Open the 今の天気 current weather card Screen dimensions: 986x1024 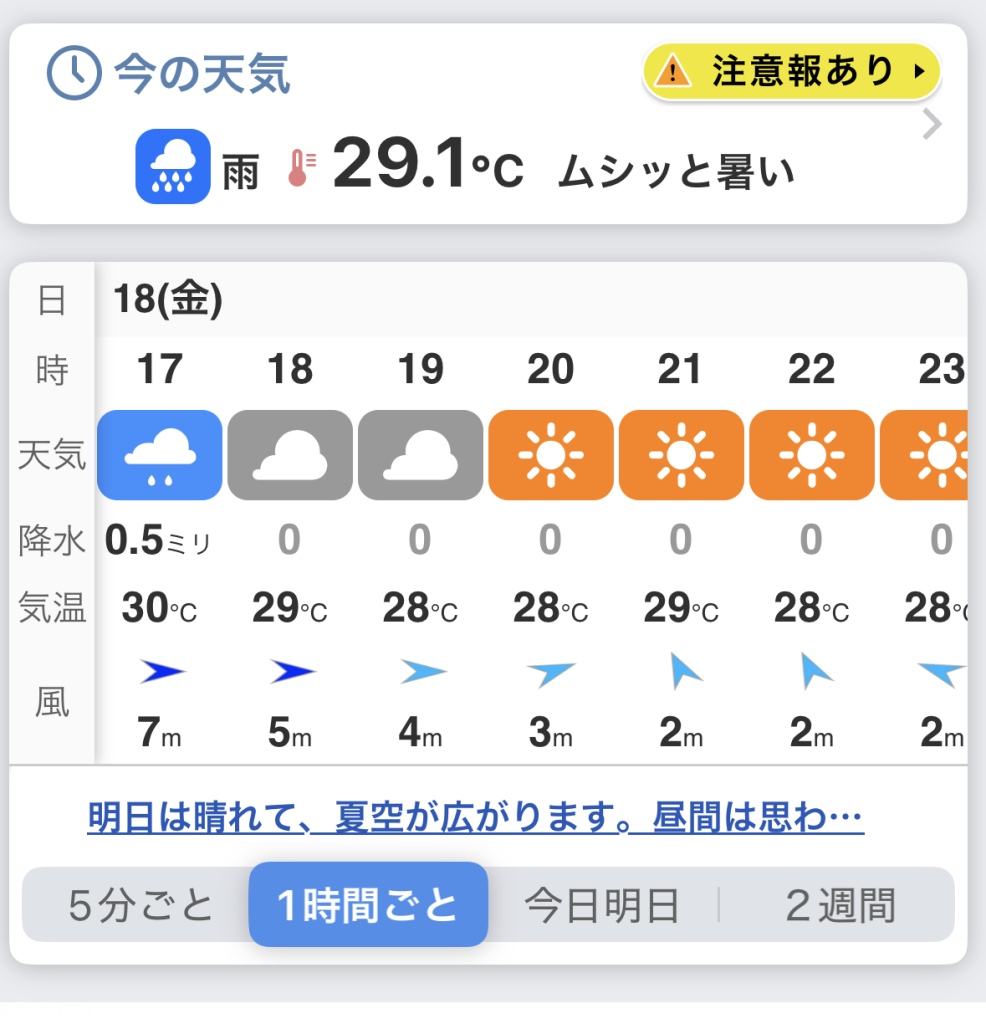(470, 160)
